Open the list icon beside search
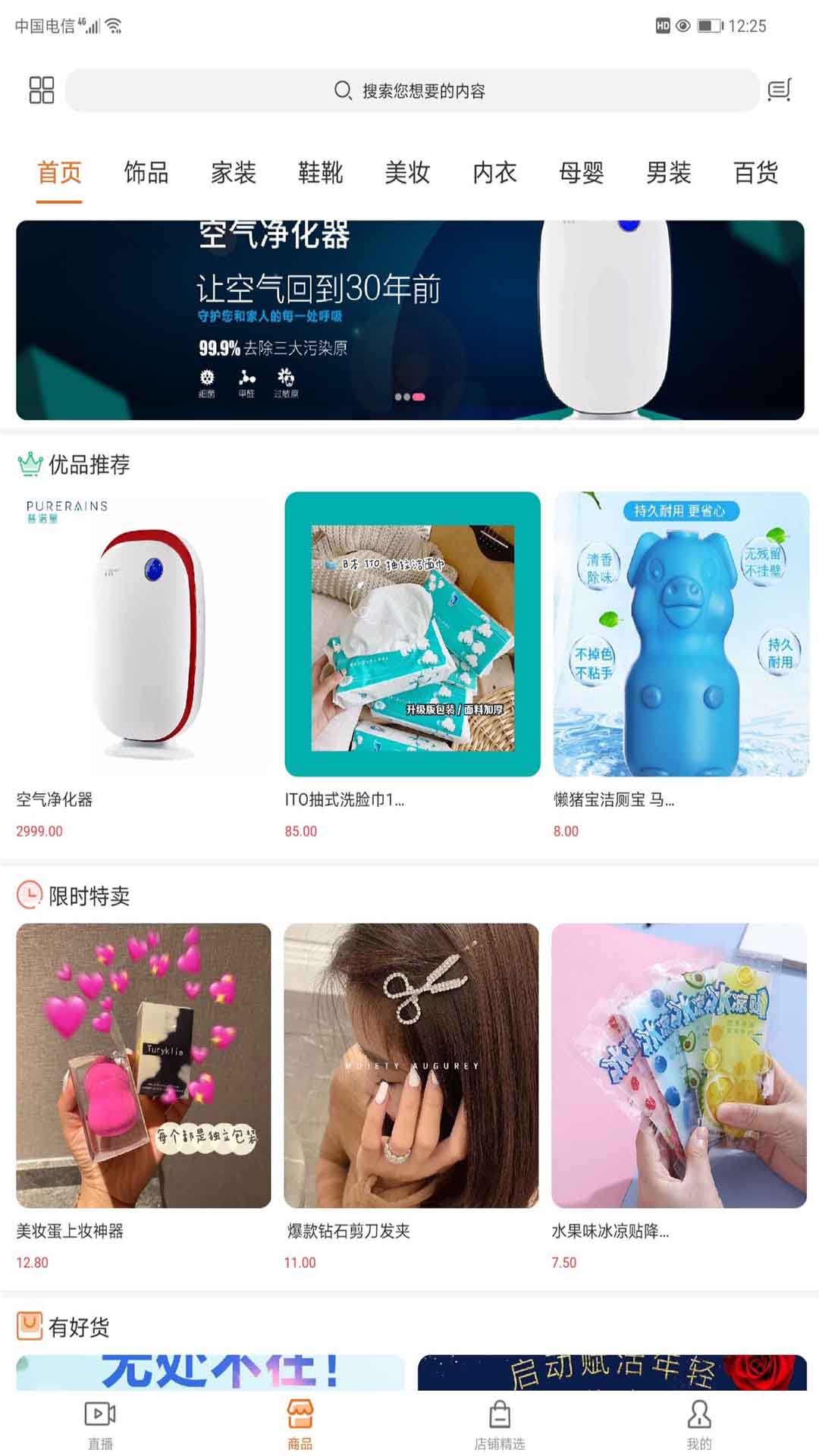This screenshot has height=1456, width=819. click(779, 90)
